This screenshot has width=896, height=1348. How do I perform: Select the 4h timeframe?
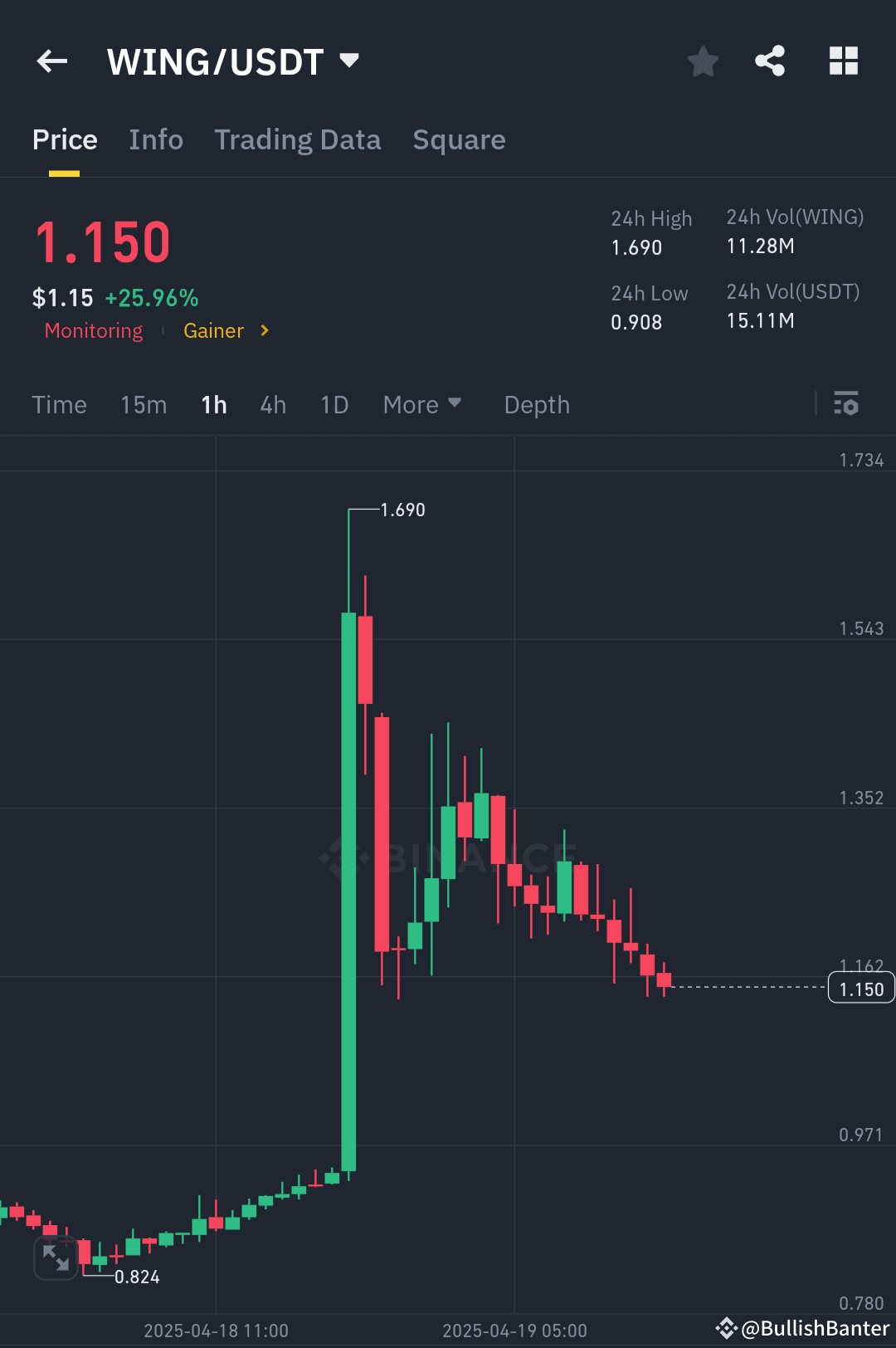(x=272, y=404)
